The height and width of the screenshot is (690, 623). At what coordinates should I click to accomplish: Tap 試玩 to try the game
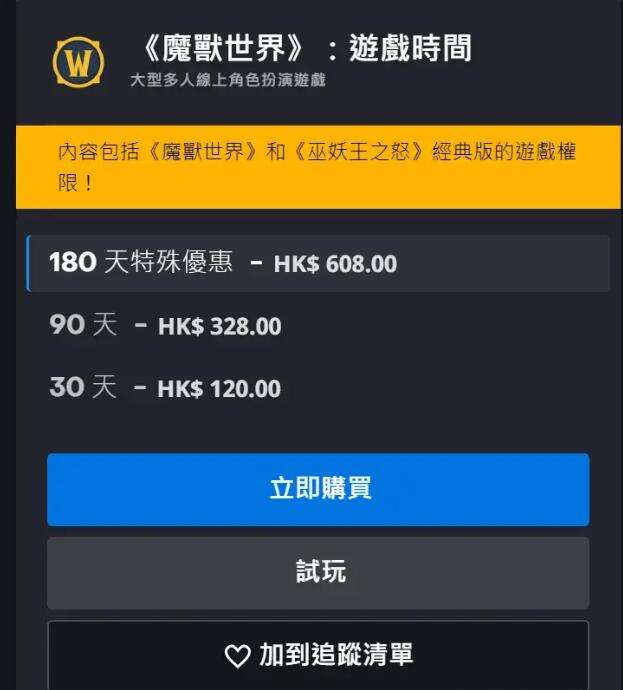click(318, 572)
